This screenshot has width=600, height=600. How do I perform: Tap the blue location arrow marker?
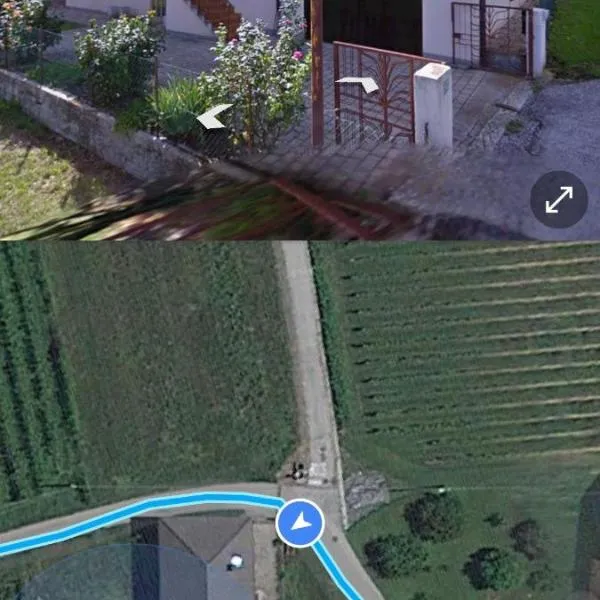coord(300,524)
